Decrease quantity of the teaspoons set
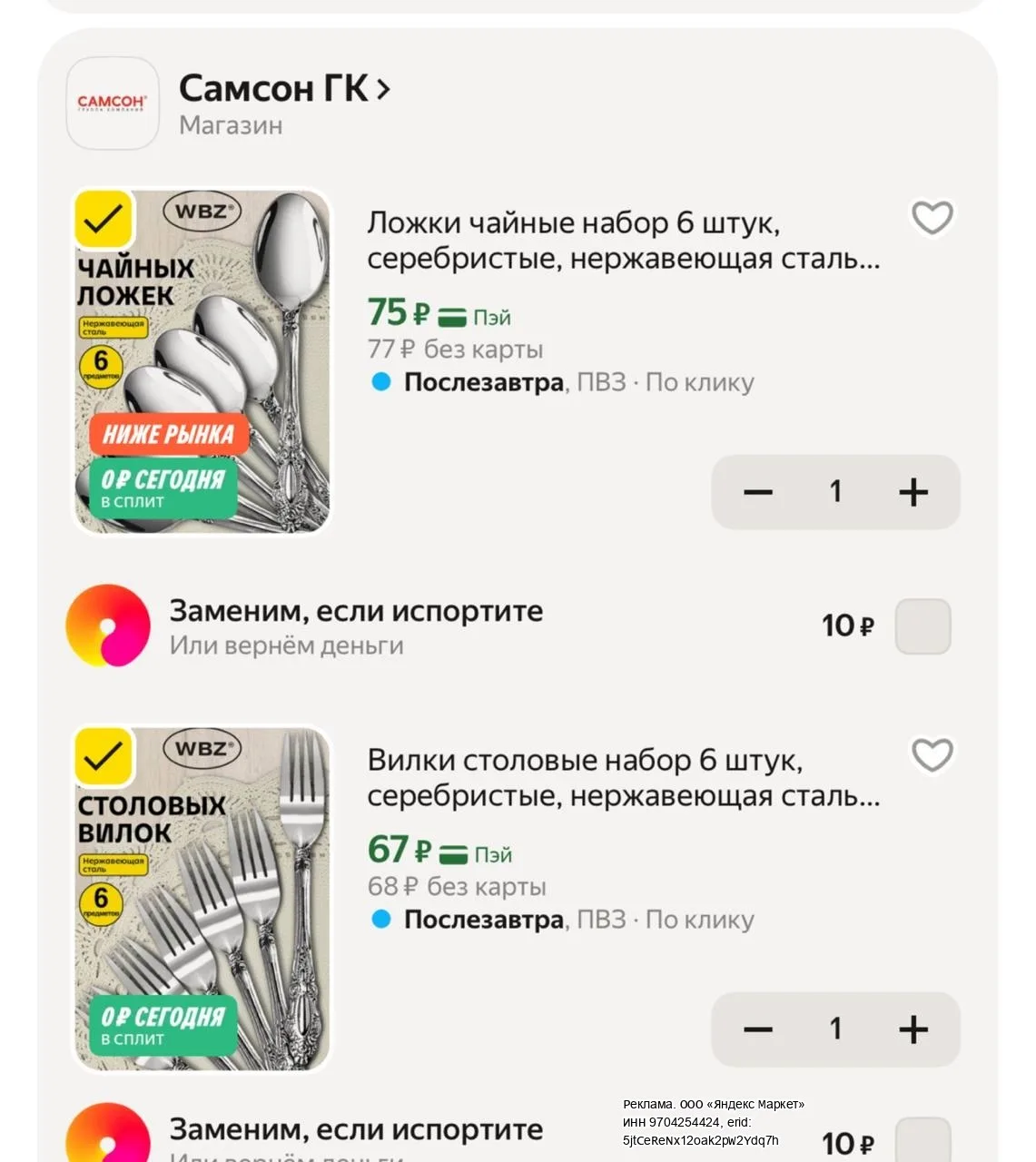 pos(757,492)
